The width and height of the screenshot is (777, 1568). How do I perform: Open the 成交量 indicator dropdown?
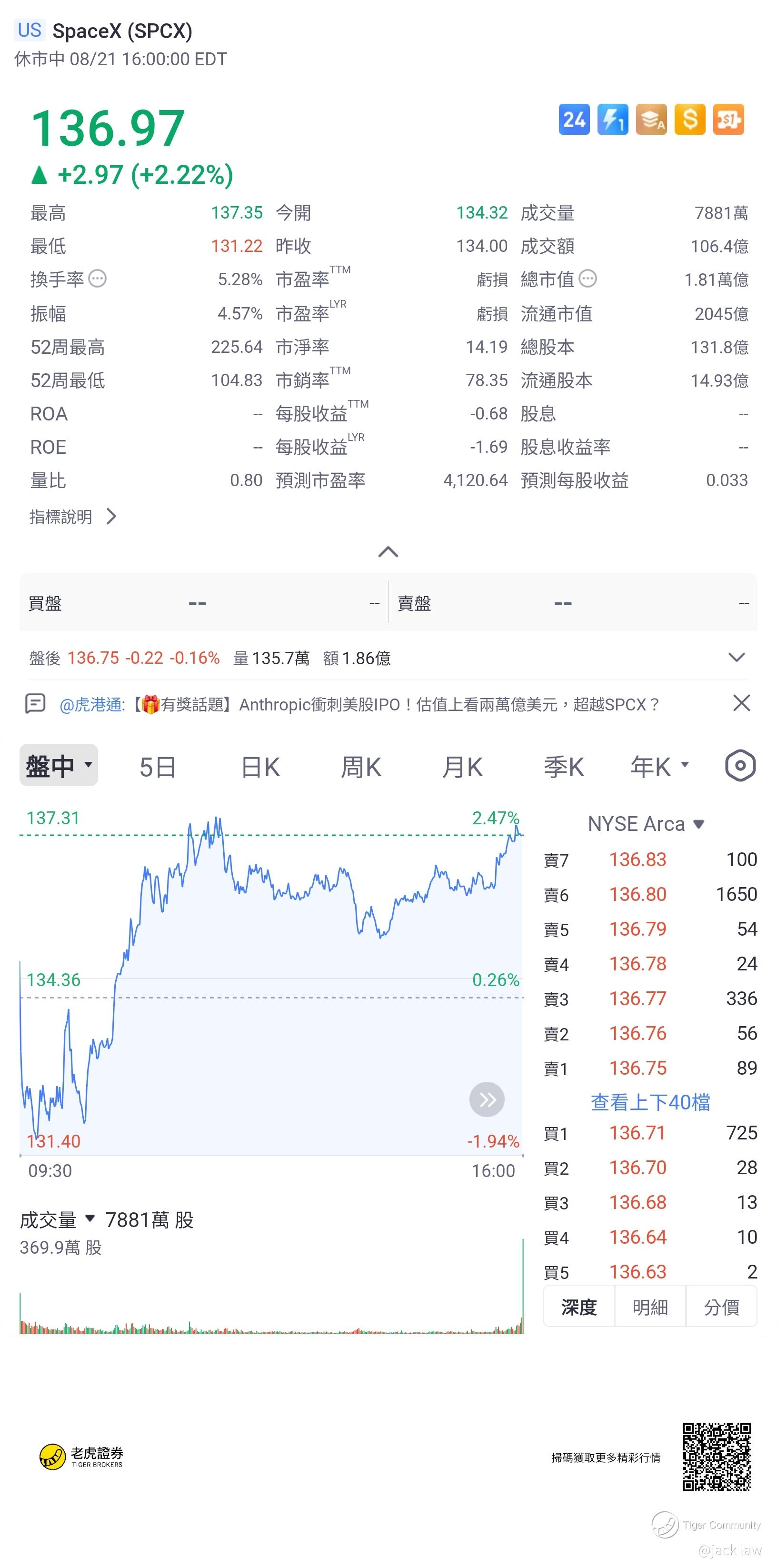pos(58,1220)
